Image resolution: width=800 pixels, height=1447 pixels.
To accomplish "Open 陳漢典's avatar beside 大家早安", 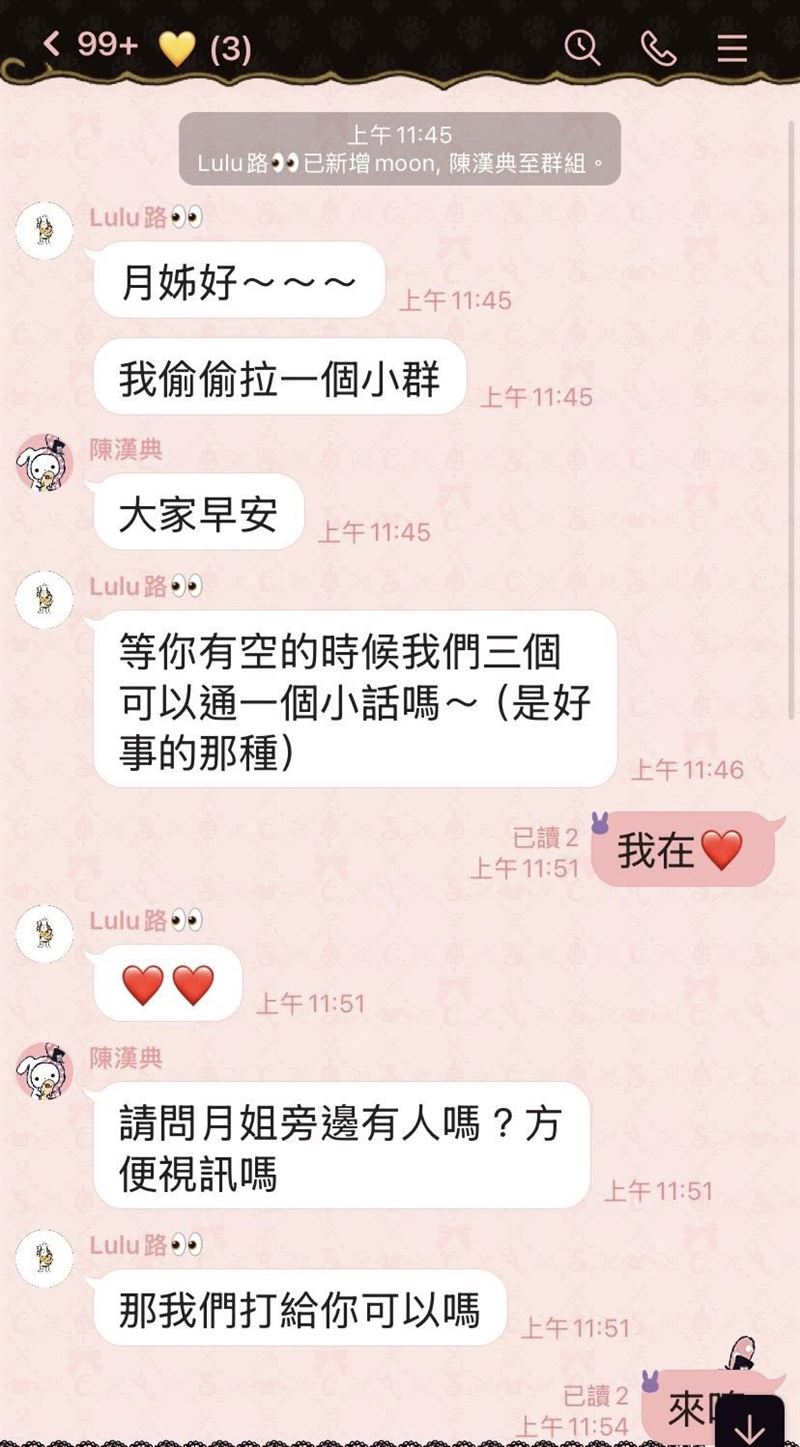I will (x=45, y=464).
